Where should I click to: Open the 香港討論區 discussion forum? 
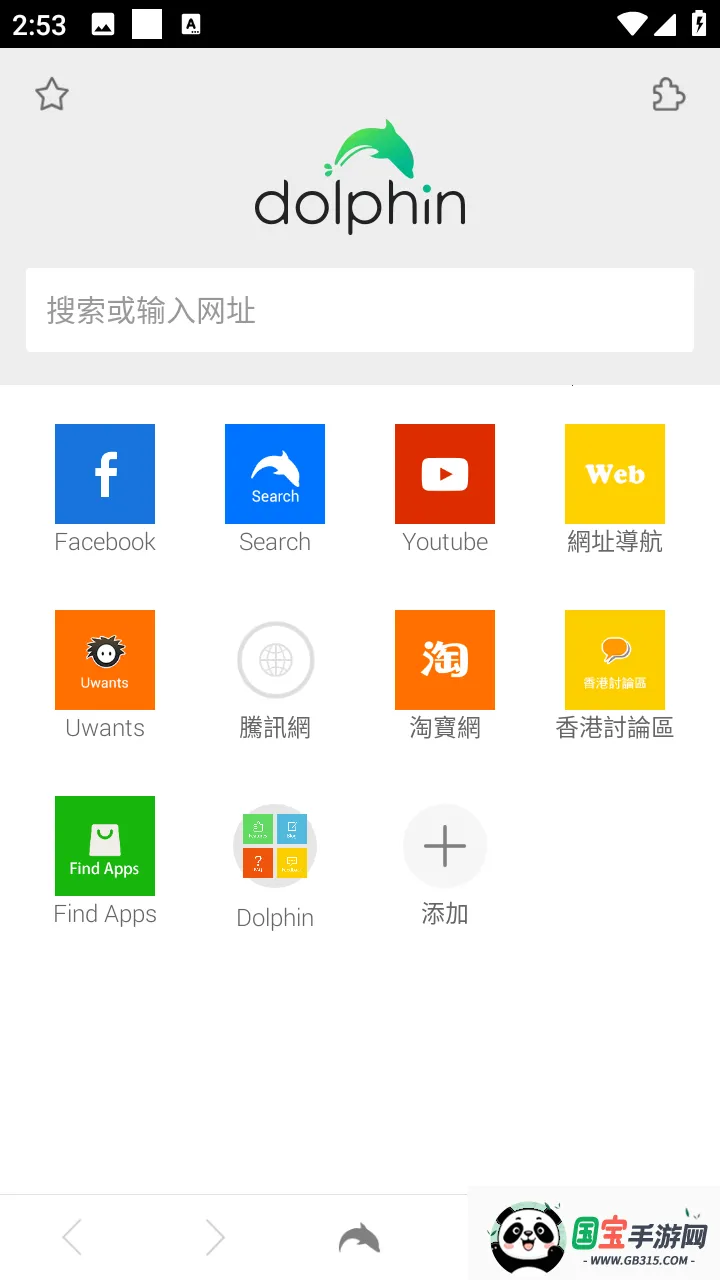615,660
